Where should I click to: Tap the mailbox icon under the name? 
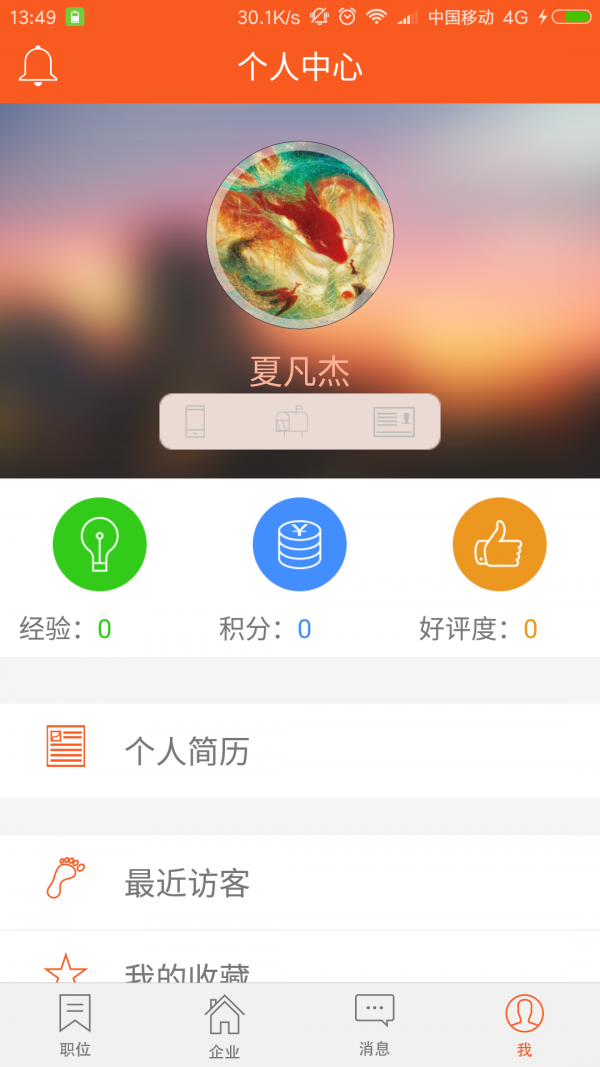[x=292, y=421]
